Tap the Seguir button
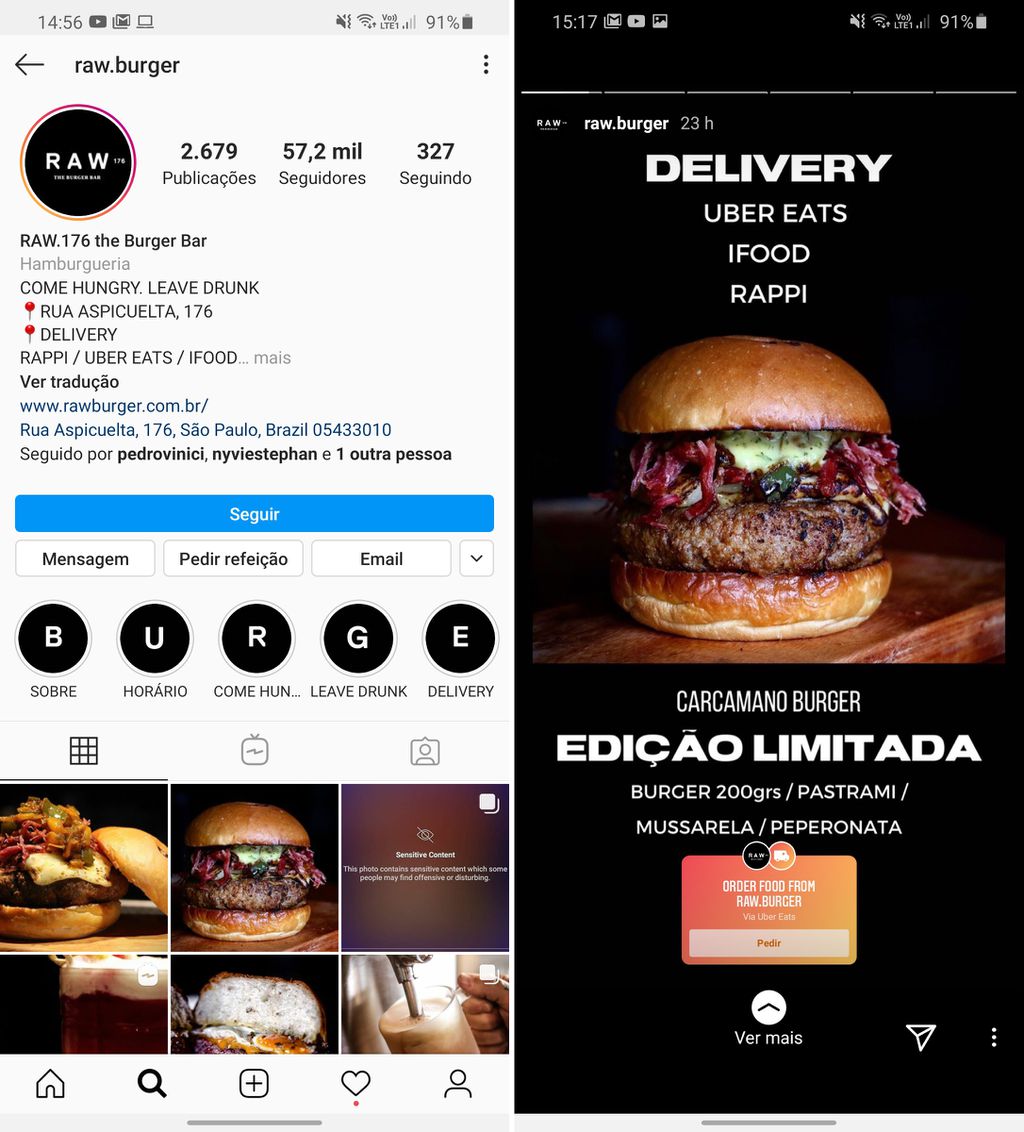Image resolution: width=1024 pixels, height=1132 pixels. pos(254,514)
